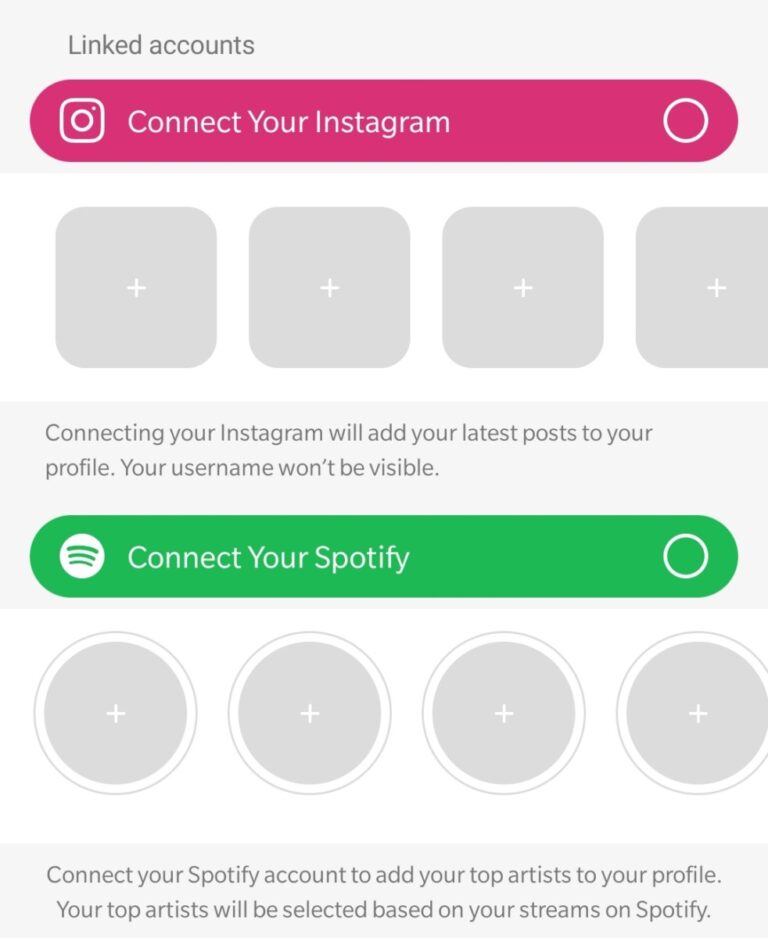This screenshot has width=768, height=938.
Task: Open the third square Instagram post placeholder
Action: click(523, 288)
